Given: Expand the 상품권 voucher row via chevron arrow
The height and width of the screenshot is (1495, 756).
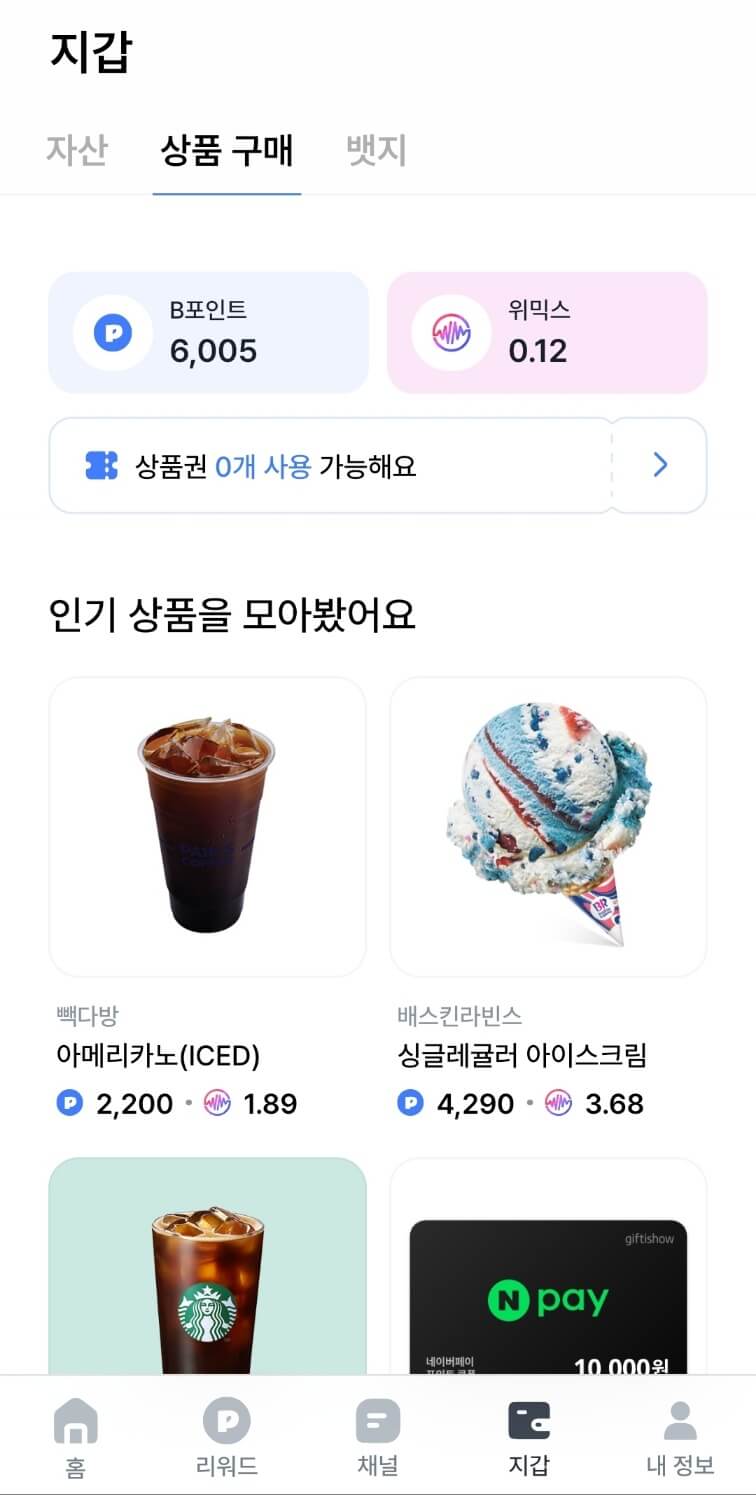Looking at the screenshot, I should [x=659, y=465].
